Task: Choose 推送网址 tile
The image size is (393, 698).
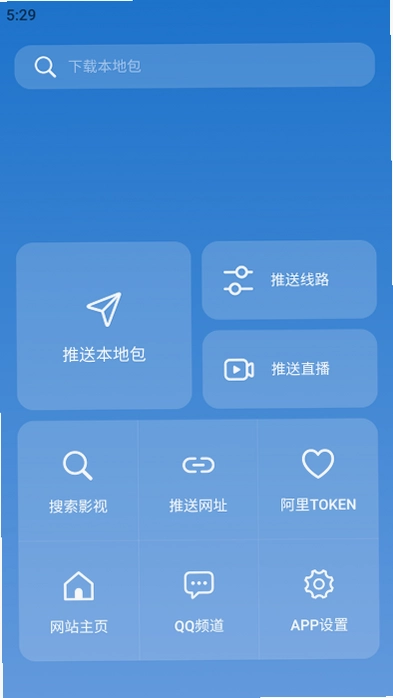Action: pos(199,480)
